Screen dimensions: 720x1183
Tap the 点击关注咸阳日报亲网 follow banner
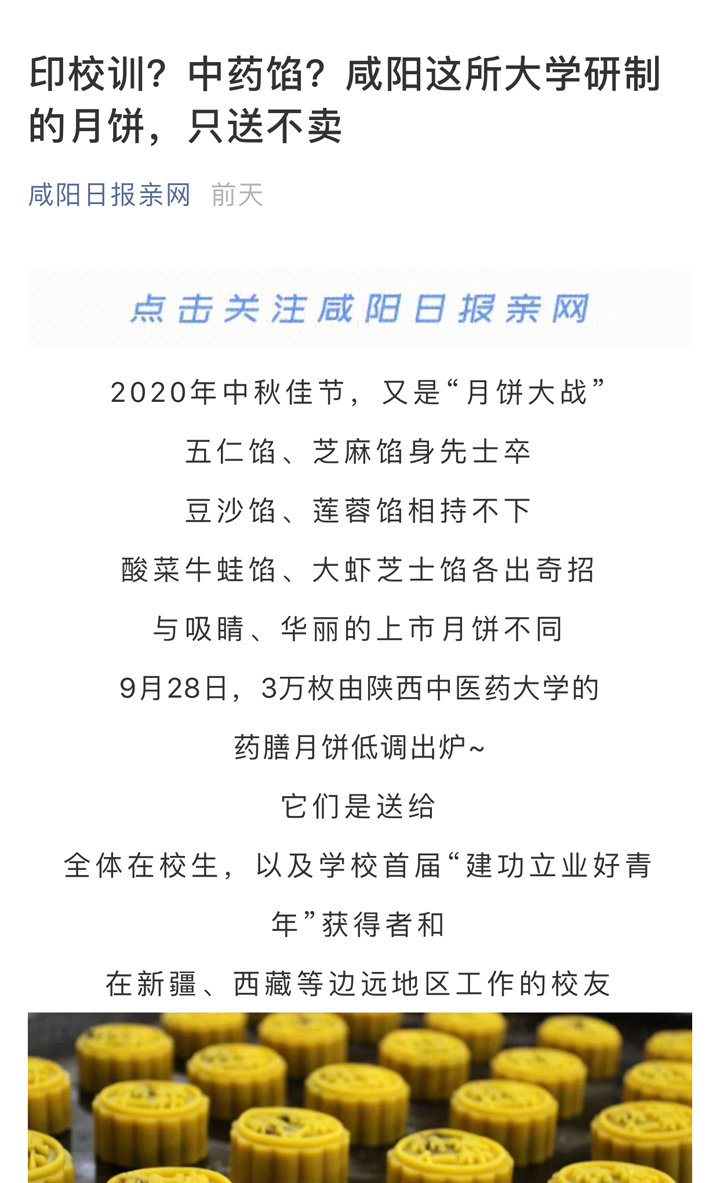[x=360, y=307]
